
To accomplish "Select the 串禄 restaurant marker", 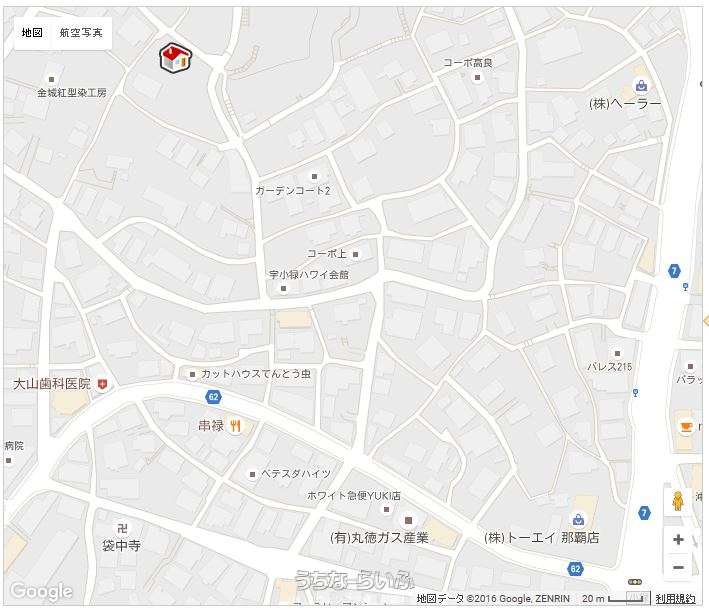I will pos(236,425).
